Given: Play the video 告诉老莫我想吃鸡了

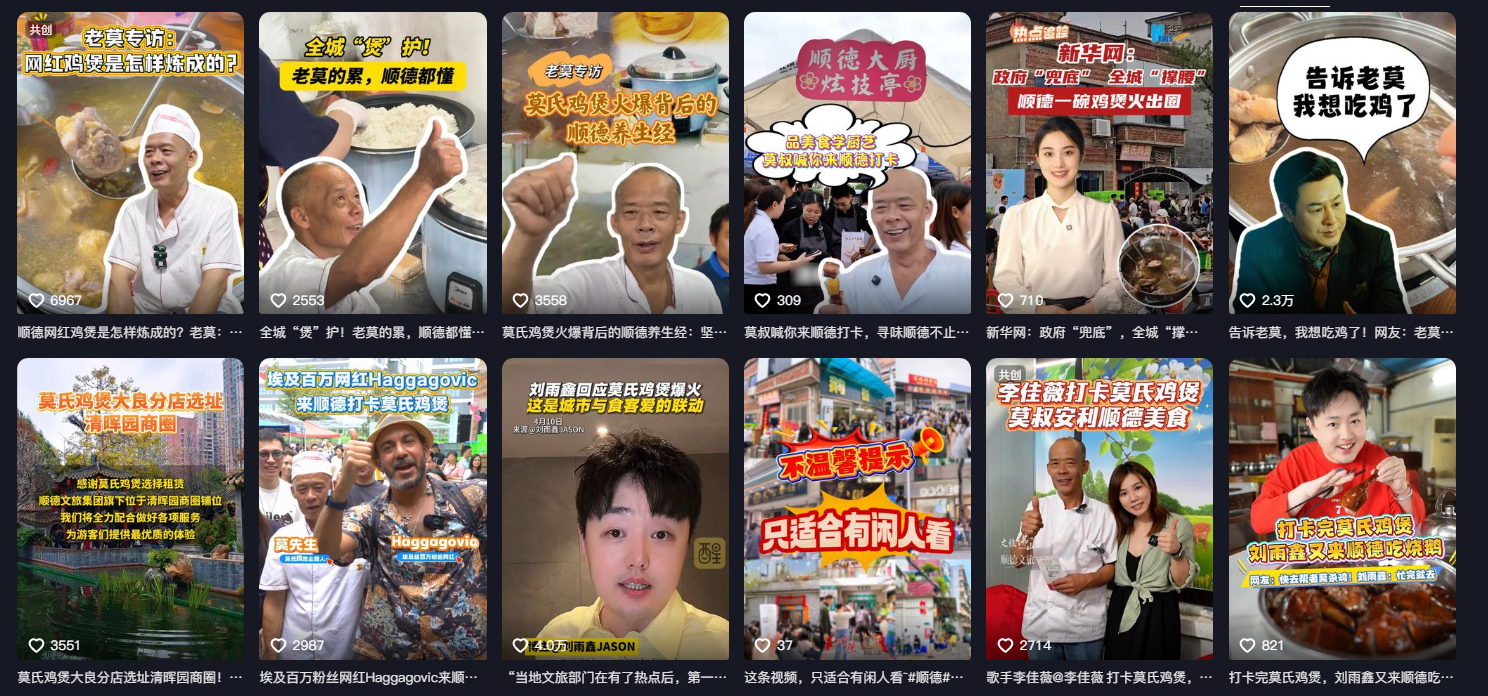Looking at the screenshot, I should point(1342,163).
